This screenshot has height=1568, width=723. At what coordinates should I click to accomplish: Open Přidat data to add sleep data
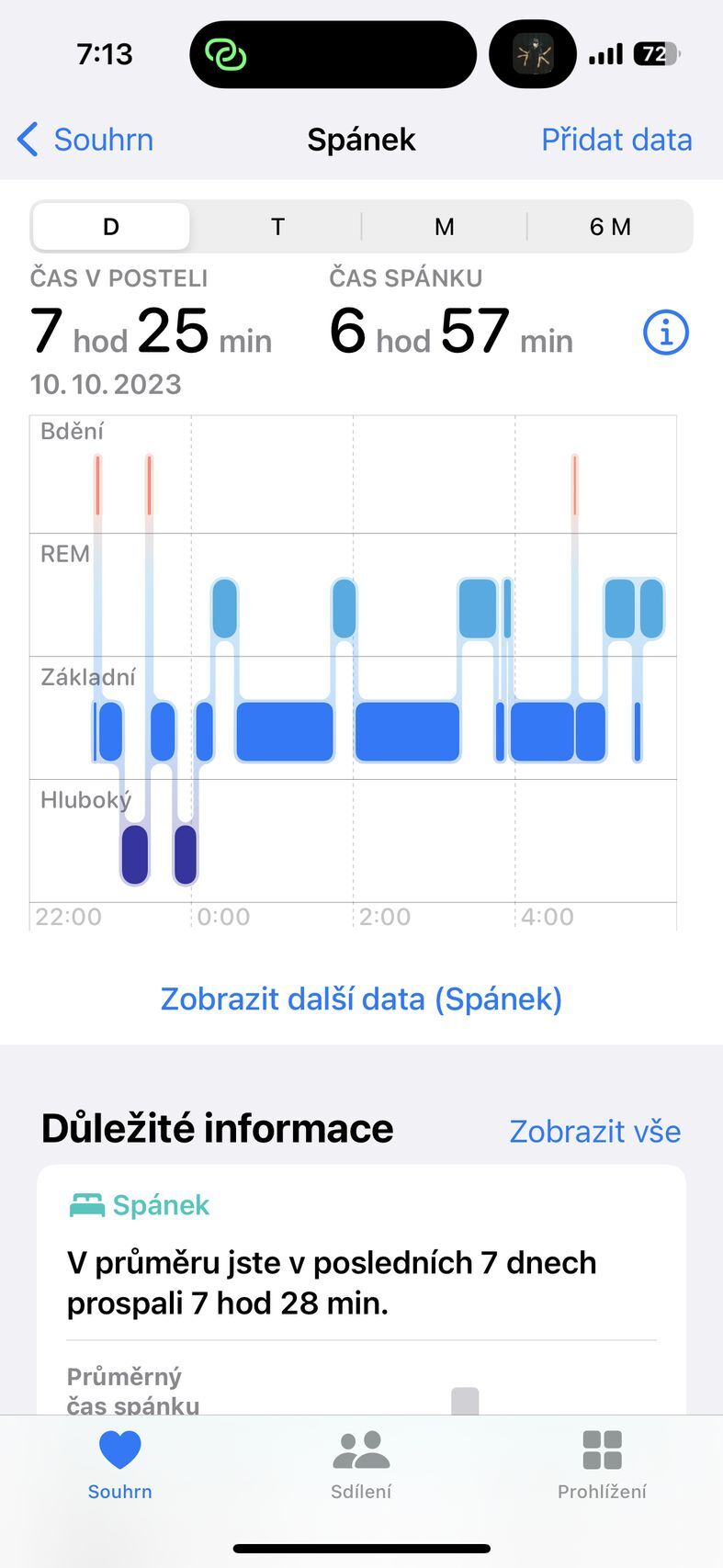616,139
